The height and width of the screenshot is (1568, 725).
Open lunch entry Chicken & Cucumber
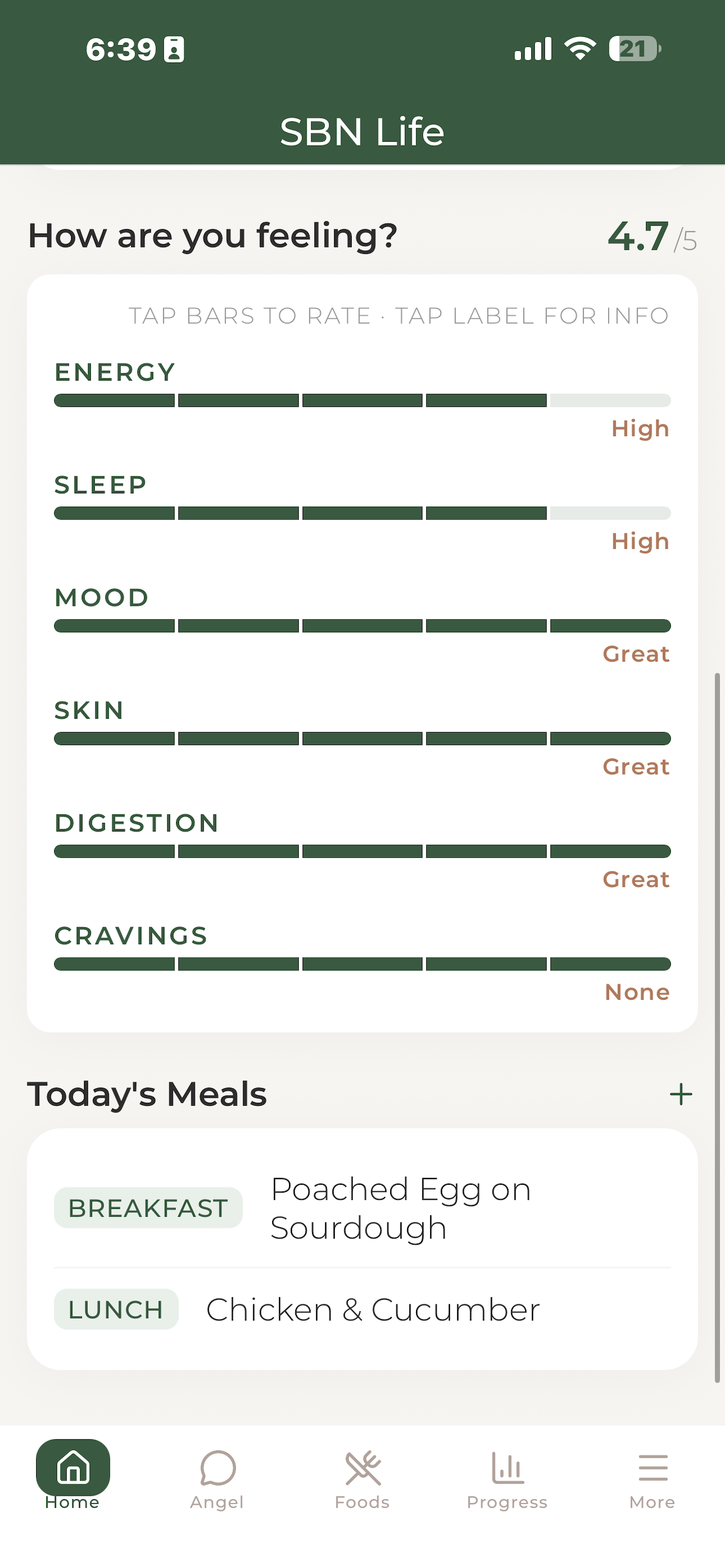coord(362,1309)
